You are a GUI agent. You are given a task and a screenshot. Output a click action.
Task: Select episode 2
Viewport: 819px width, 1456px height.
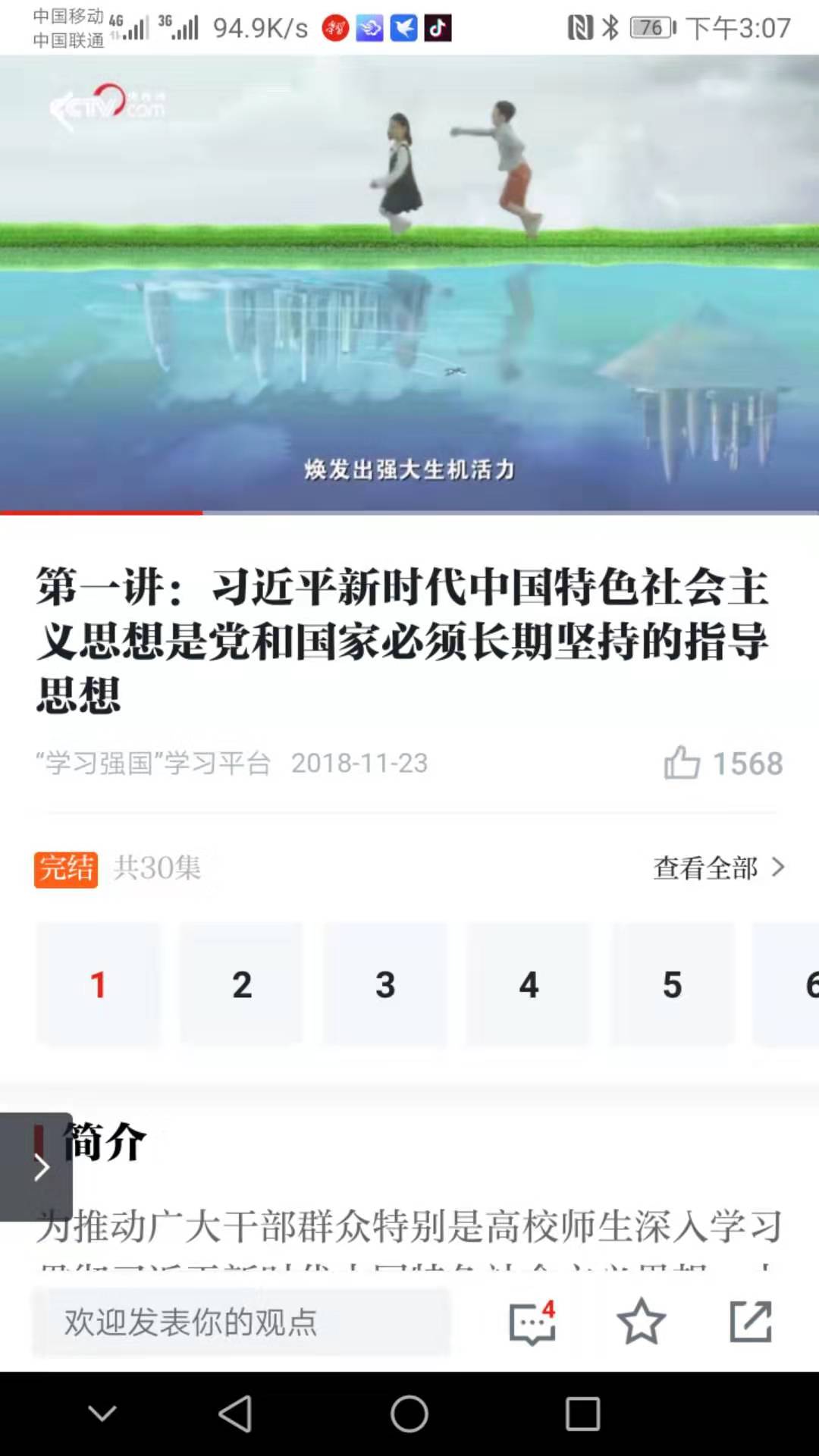[241, 984]
